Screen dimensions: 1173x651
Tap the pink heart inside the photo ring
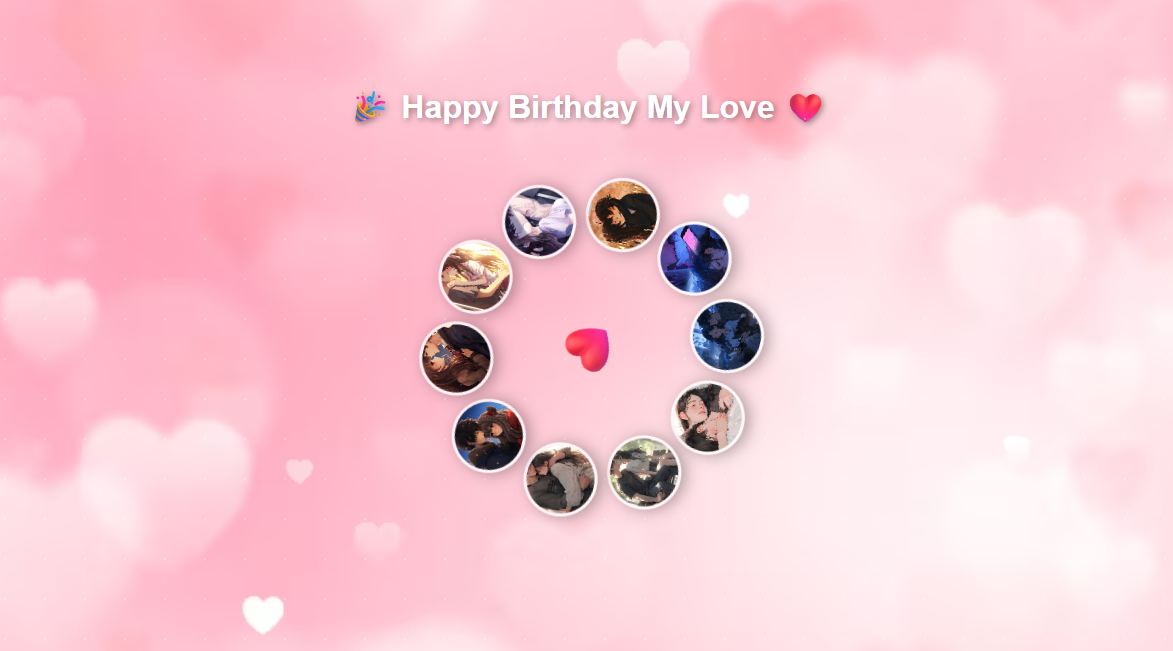coord(588,349)
